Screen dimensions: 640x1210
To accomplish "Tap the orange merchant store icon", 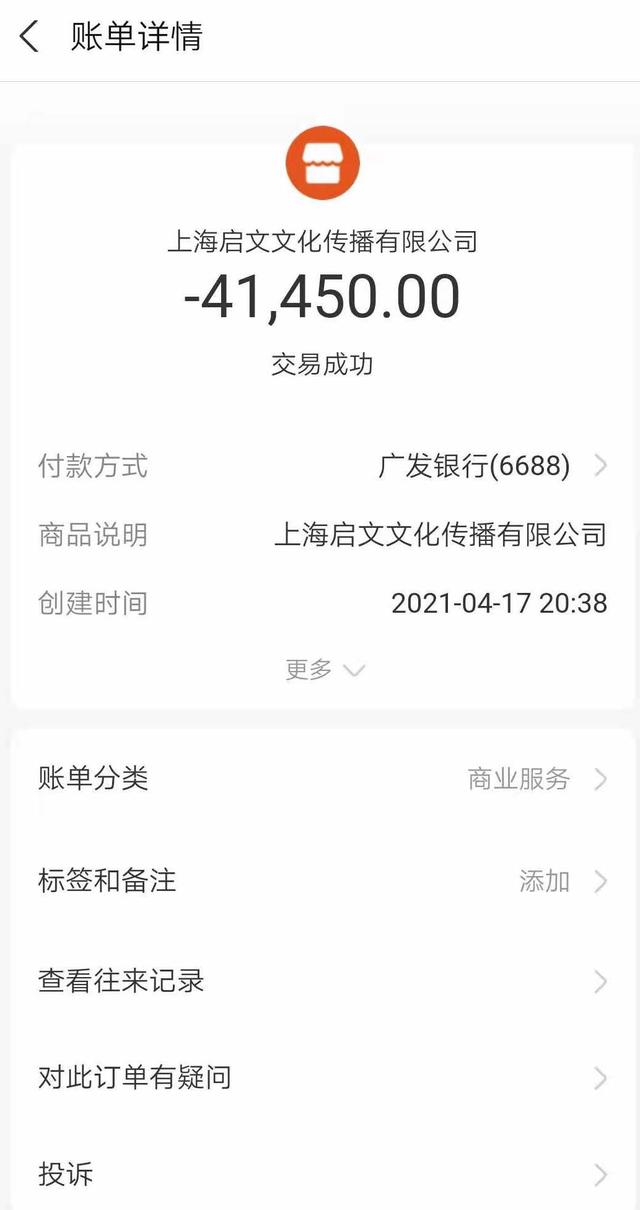I will click(322, 163).
